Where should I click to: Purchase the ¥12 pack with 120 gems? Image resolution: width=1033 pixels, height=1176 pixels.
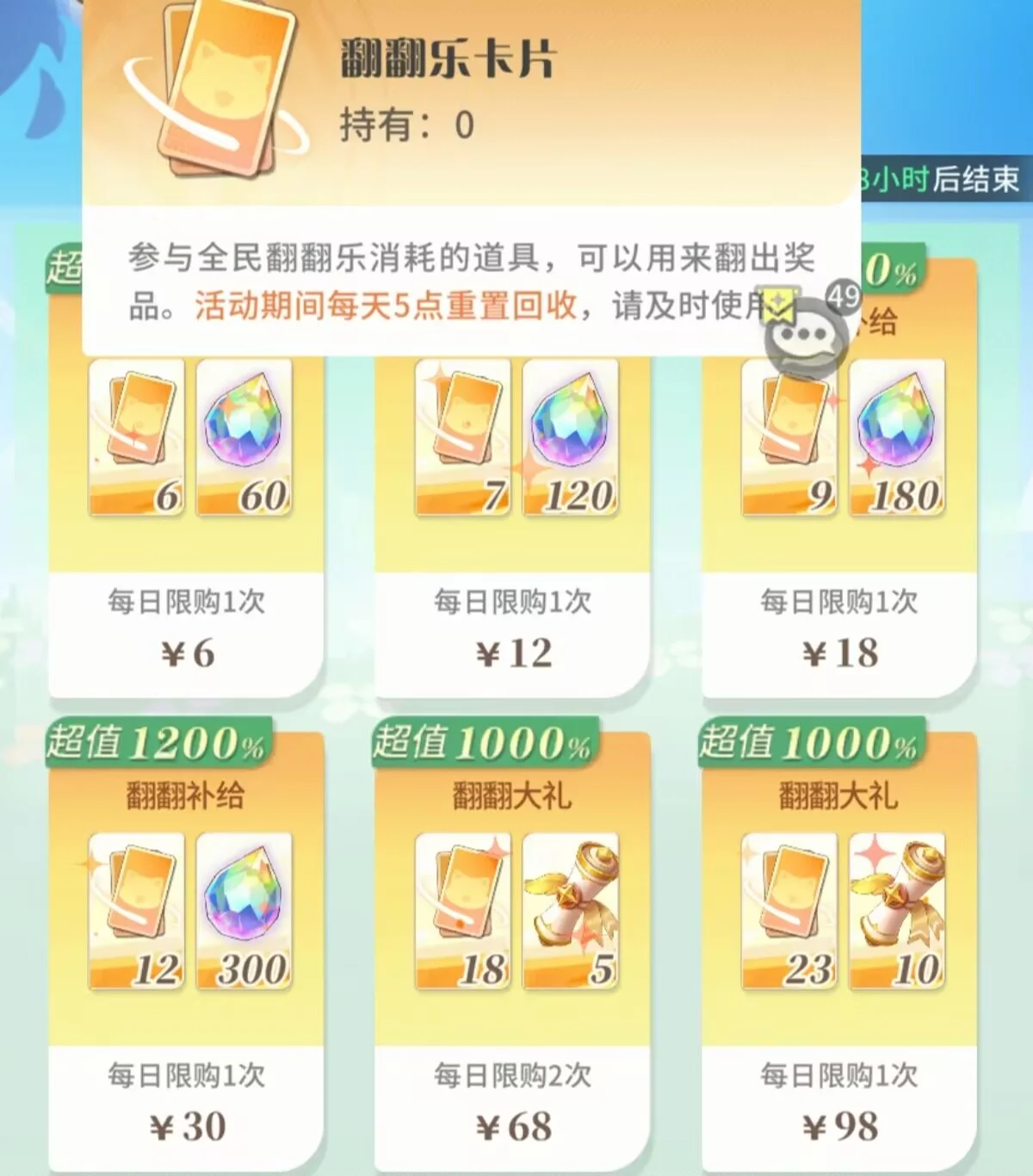point(513,653)
